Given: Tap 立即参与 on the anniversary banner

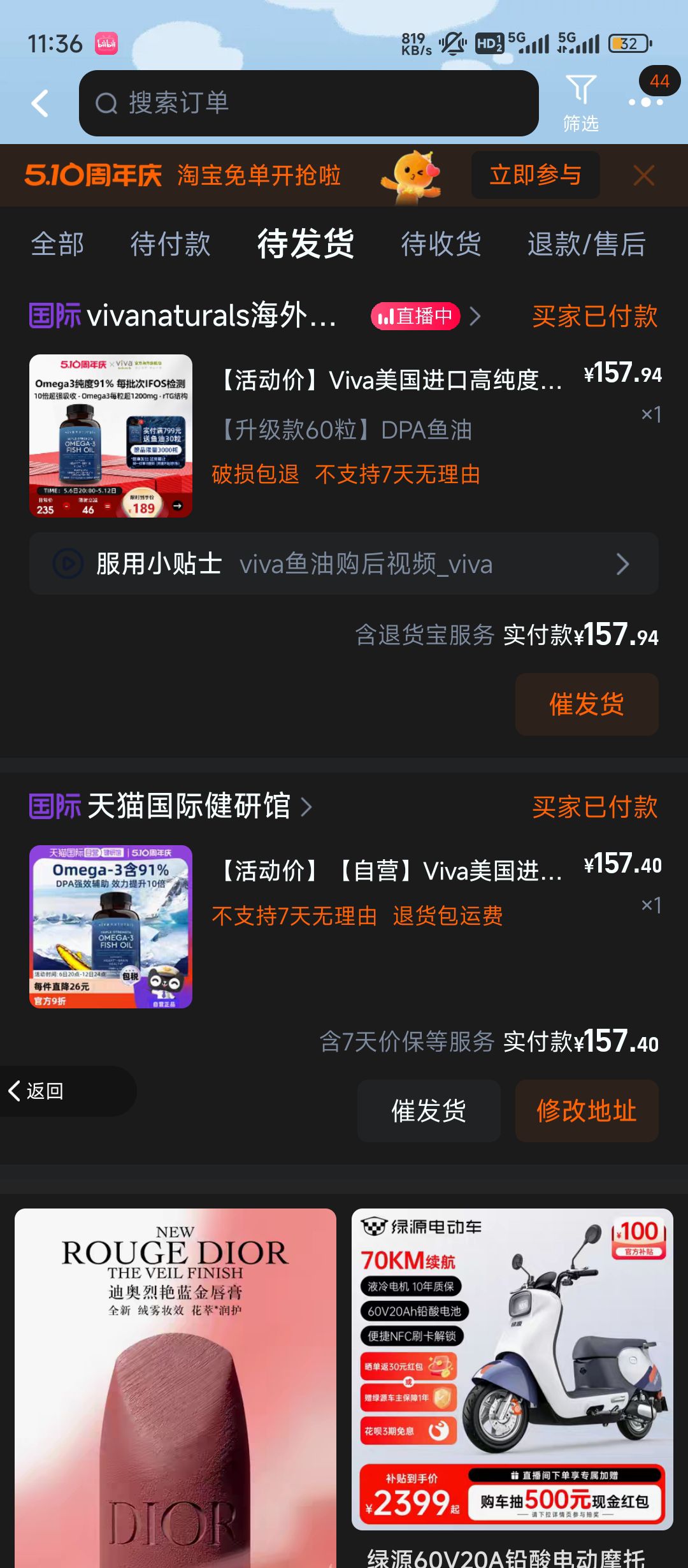Looking at the screenshot, I should coord(535,175).
